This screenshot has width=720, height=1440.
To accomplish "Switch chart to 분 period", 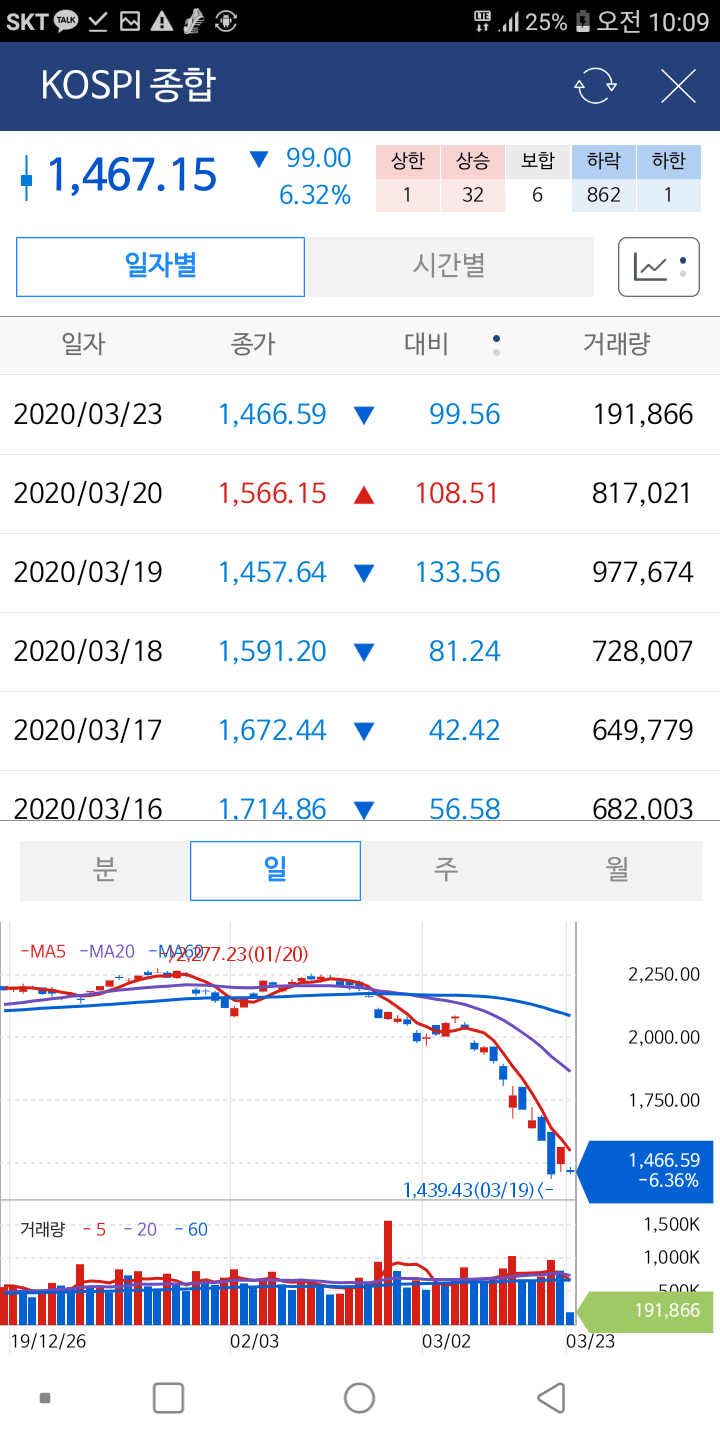I will point(105,870).
